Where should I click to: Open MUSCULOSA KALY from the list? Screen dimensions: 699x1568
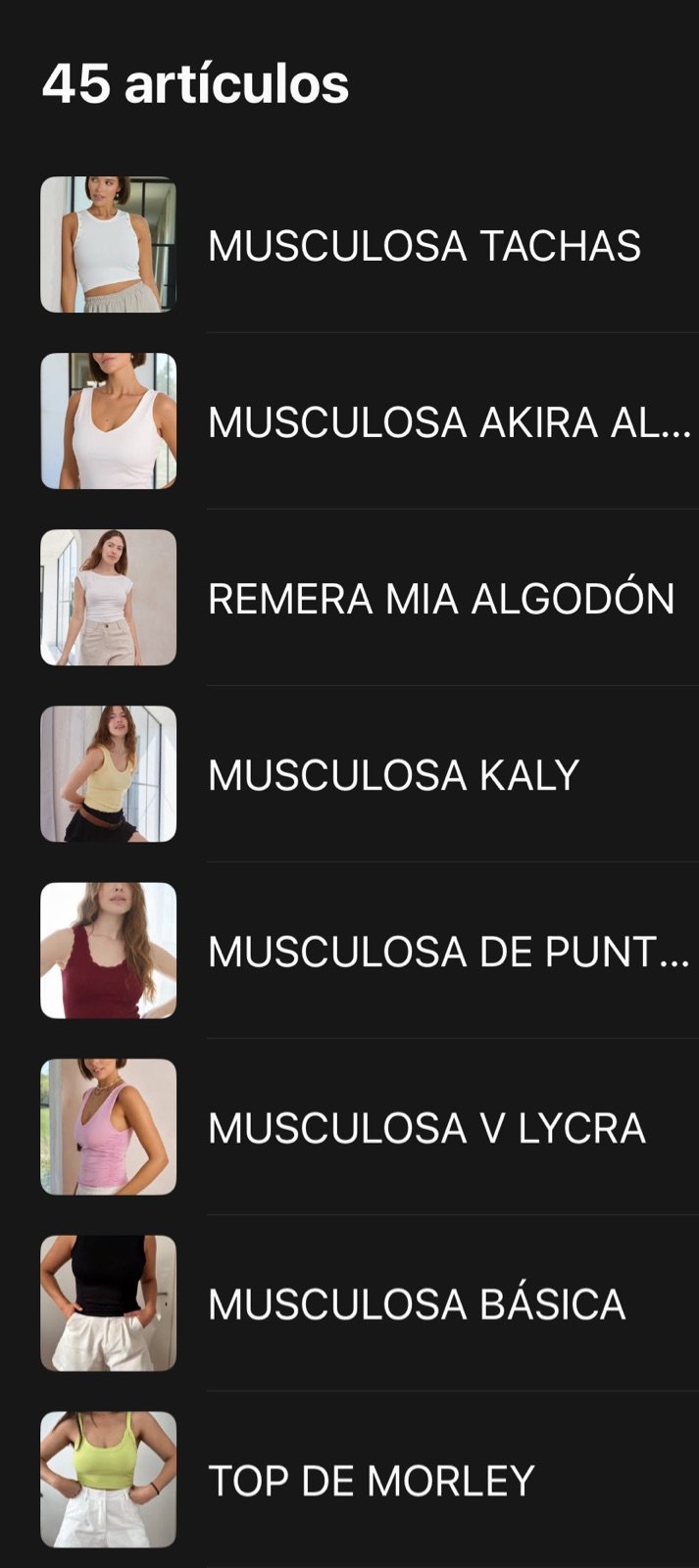[x=393, y=775]
